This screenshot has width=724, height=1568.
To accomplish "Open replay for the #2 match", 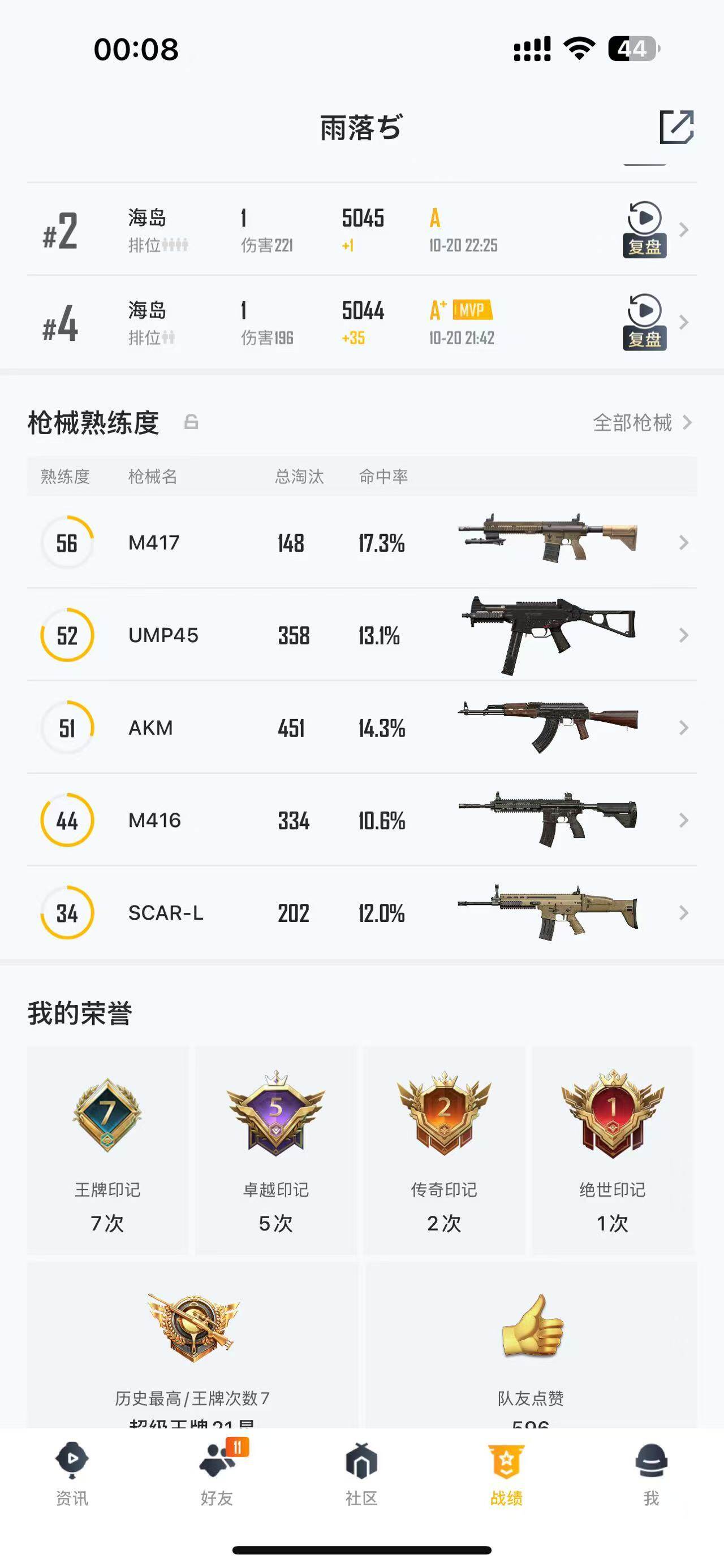I will pyautogui.click(x=644, y=229).
